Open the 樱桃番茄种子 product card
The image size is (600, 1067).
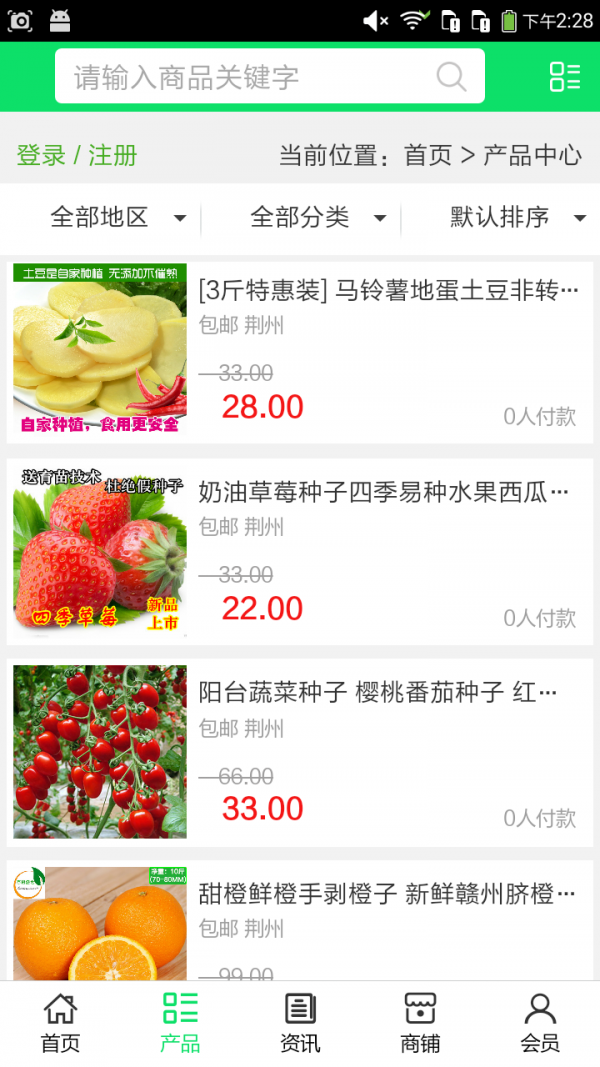pos(300,752)
